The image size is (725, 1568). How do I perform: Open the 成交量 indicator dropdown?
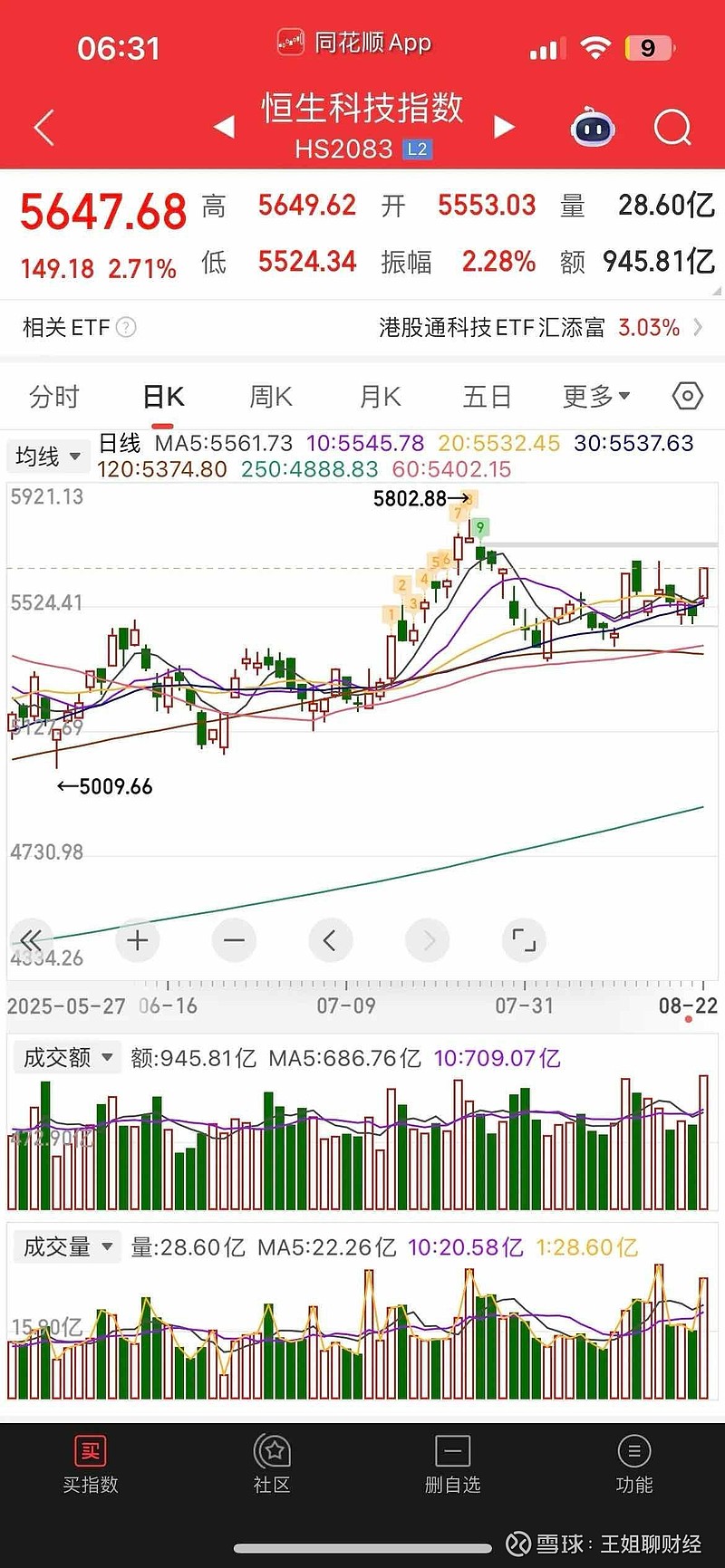click(68, 1246)
